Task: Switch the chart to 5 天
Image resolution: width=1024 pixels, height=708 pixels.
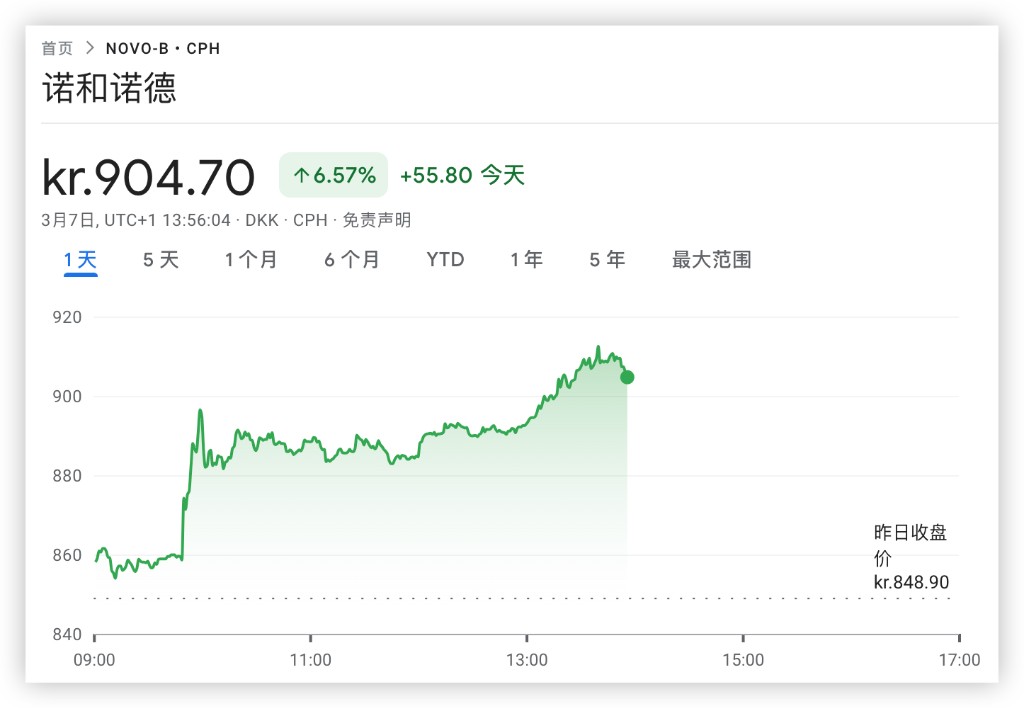Action: [160, 260]
